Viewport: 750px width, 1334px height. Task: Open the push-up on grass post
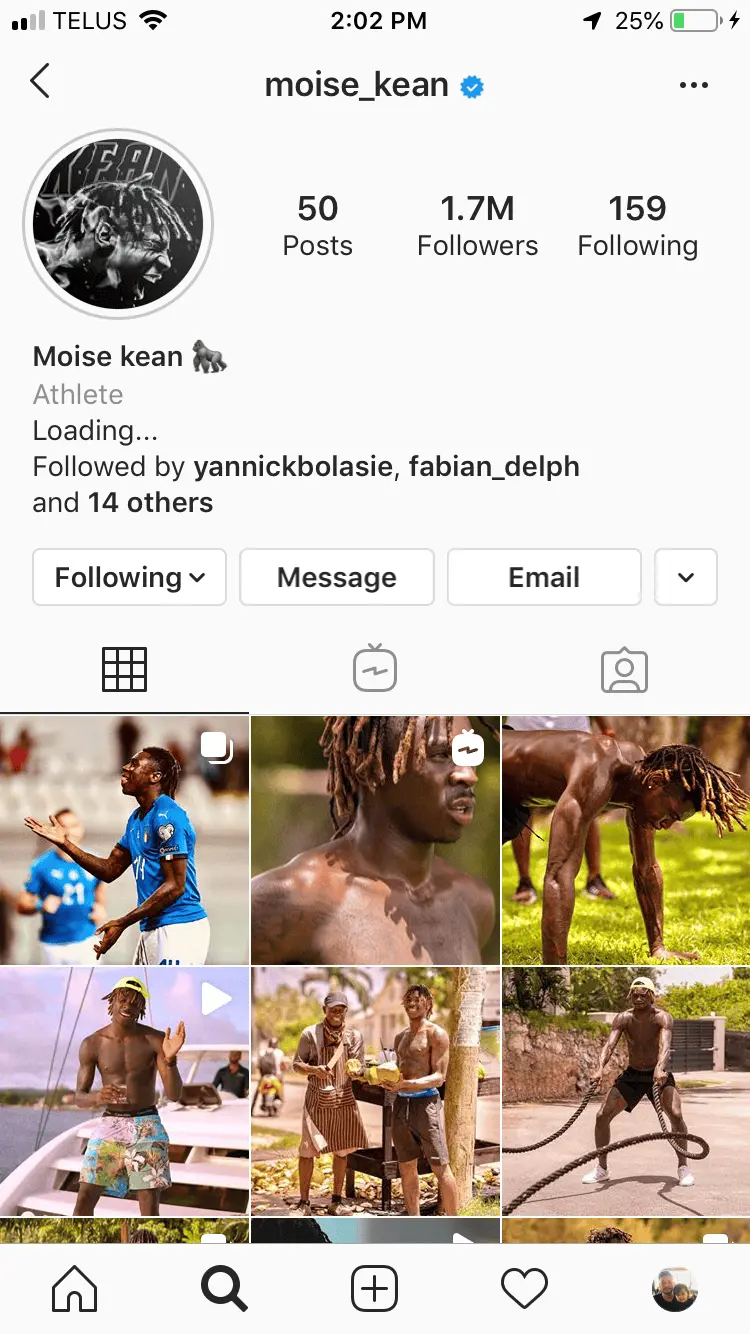click(626, 840)
